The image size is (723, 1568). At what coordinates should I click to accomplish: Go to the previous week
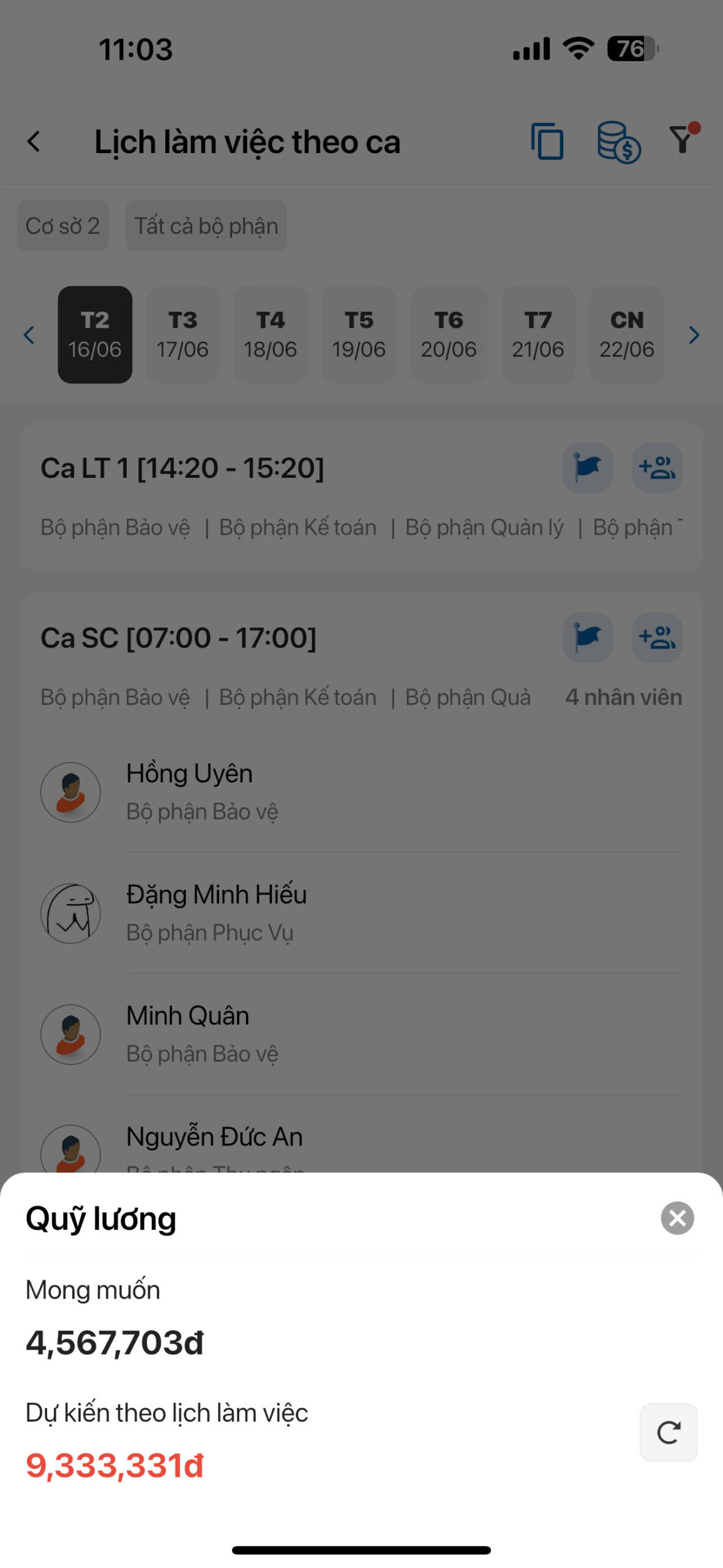pyautogui.click(x=29, y=335)
